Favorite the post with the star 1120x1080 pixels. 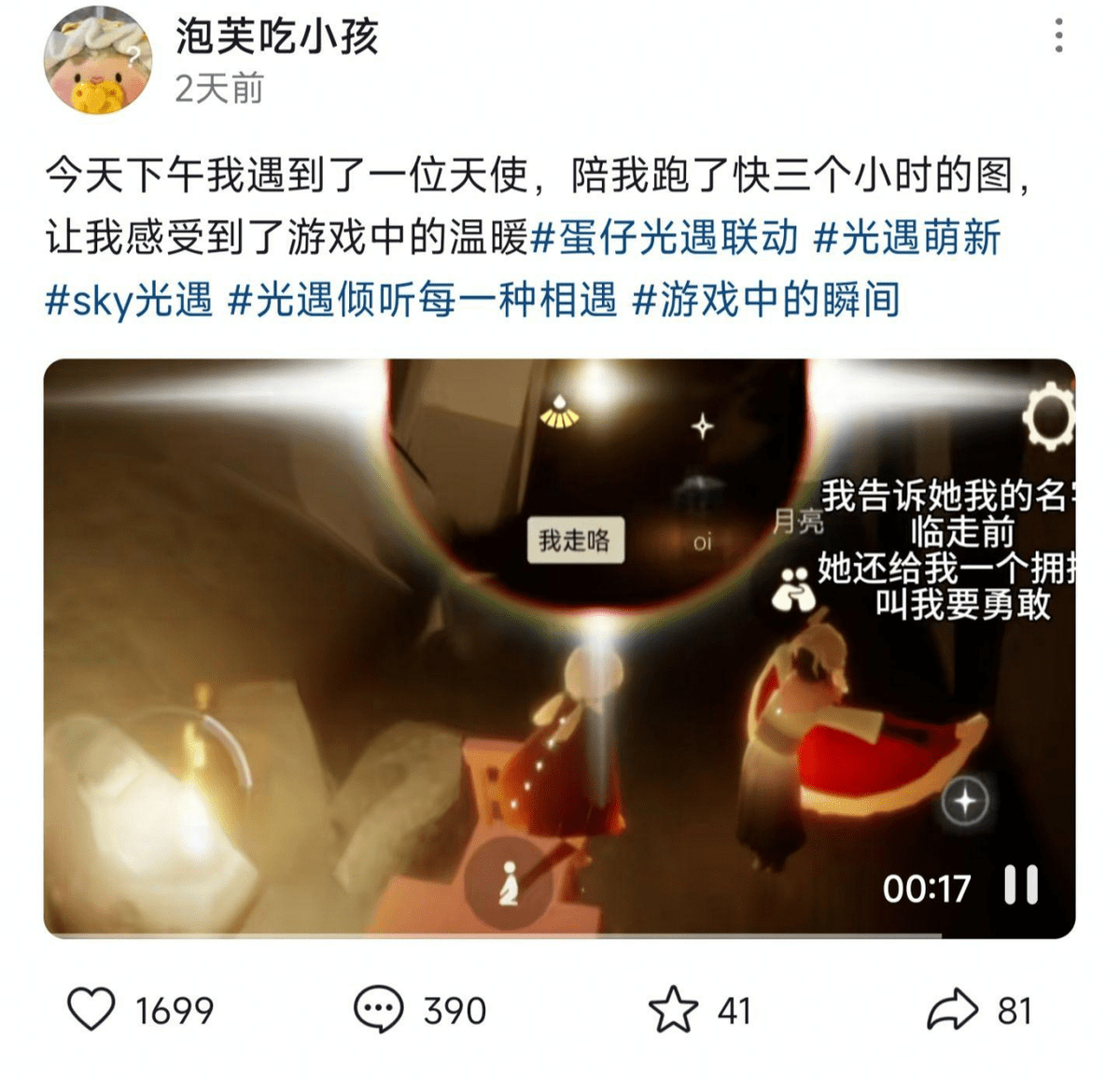tap(673, 1010)
